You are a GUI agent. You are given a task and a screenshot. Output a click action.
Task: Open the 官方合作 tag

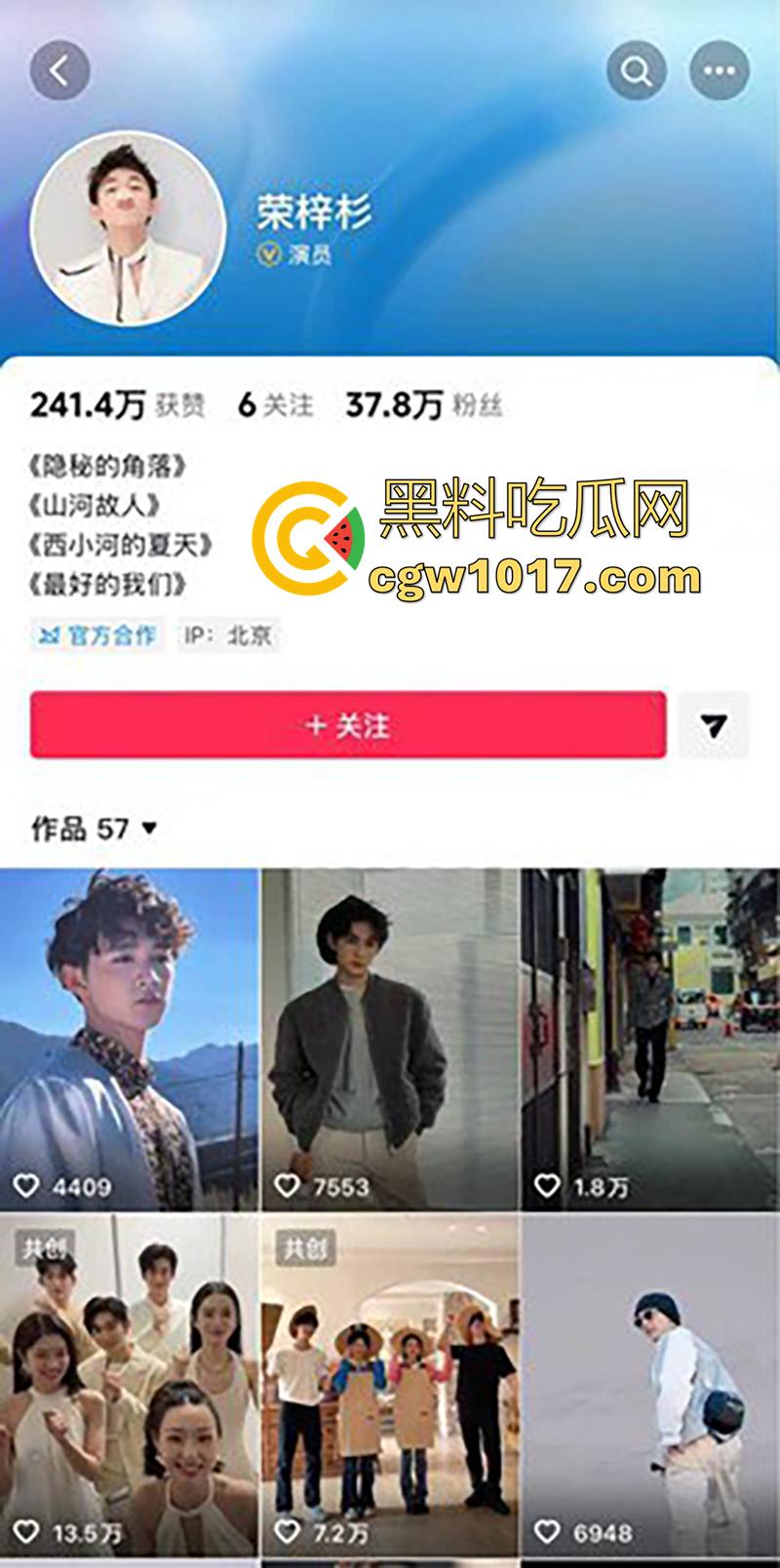[x=97, y=635]
